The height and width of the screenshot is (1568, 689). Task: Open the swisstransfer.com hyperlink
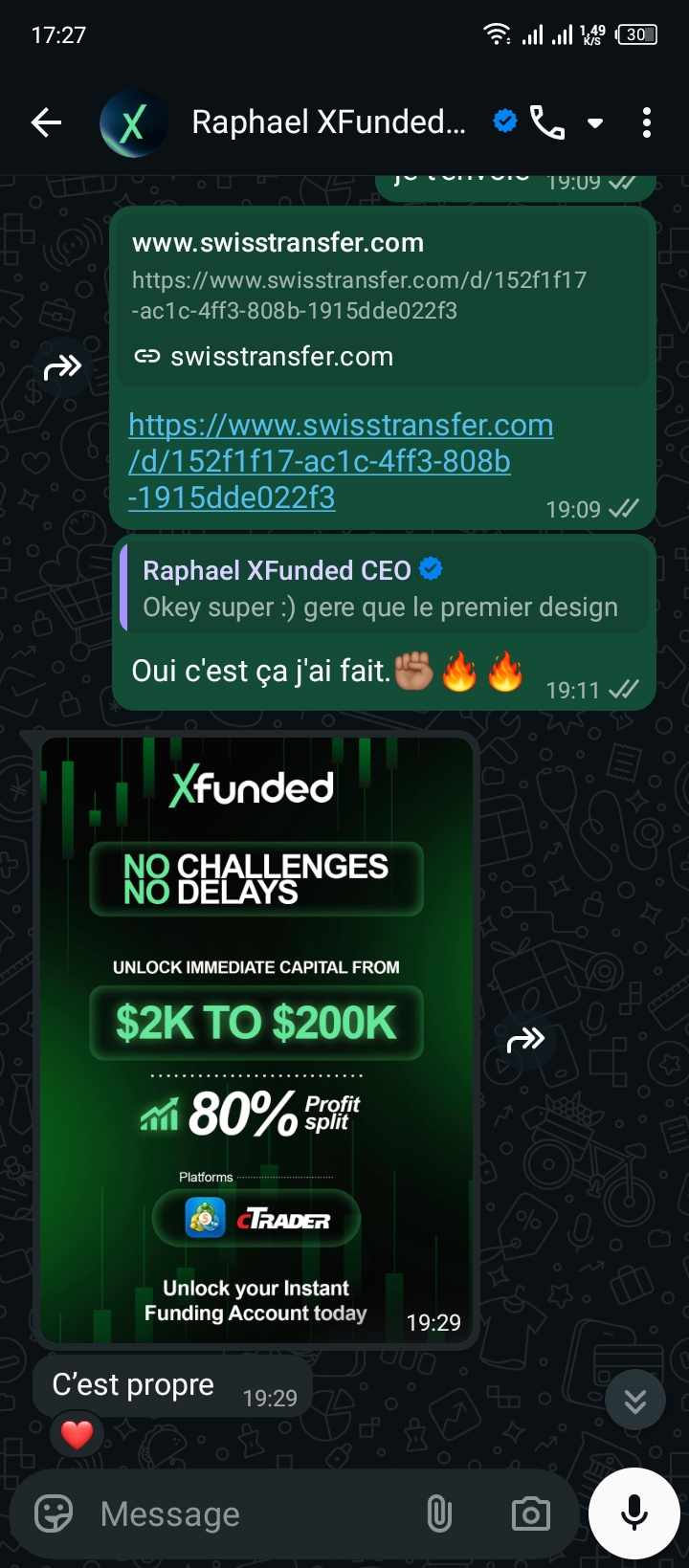pos(340,460)
